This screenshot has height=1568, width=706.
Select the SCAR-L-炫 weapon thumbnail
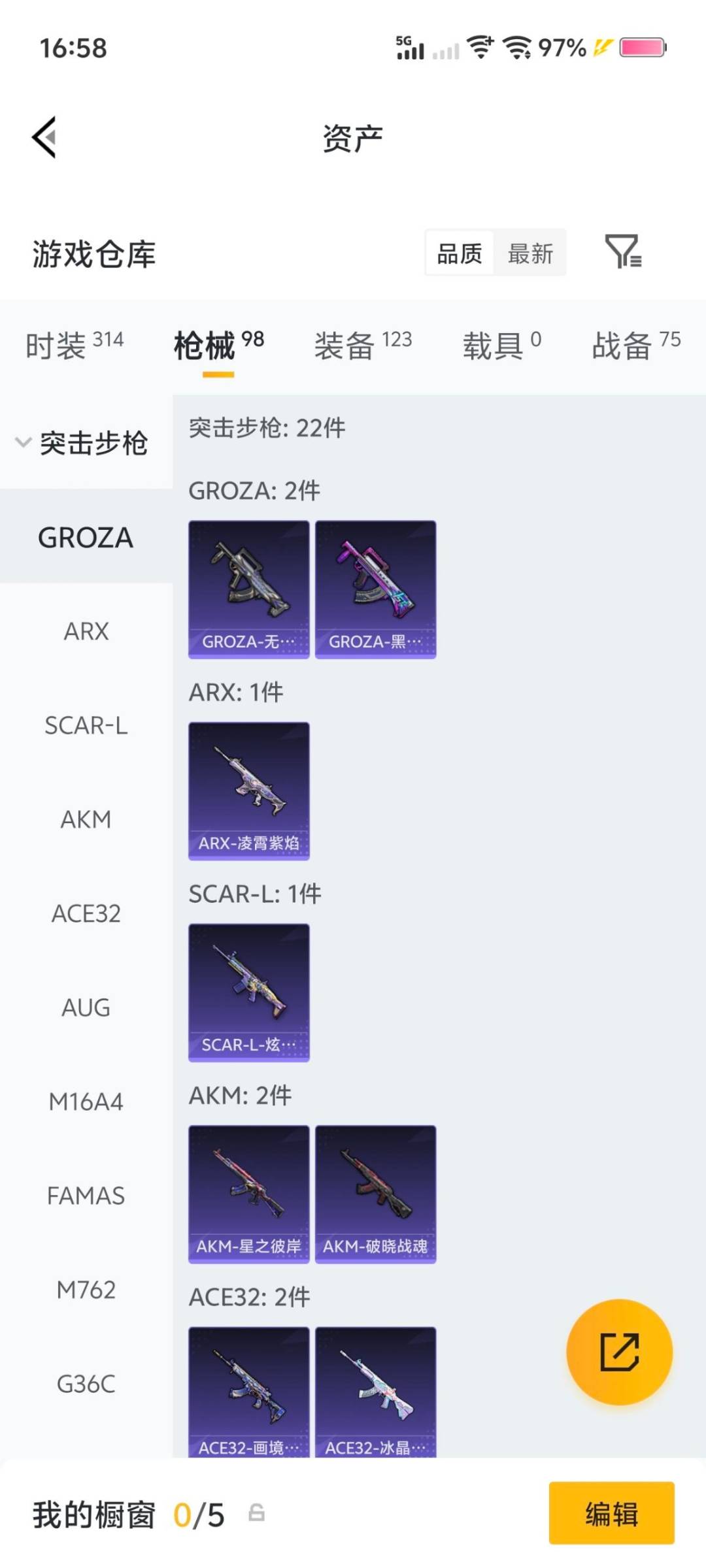248,993
